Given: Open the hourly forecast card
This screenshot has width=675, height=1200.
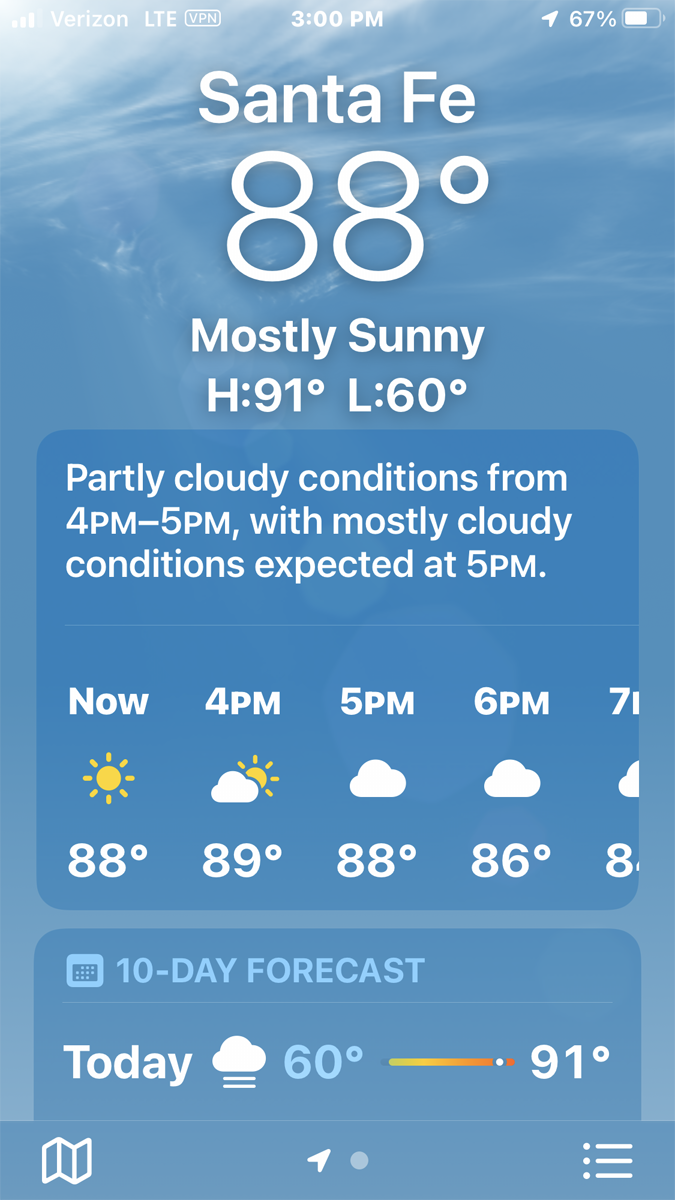Looking at the screenshot, I should coord(337,520).
